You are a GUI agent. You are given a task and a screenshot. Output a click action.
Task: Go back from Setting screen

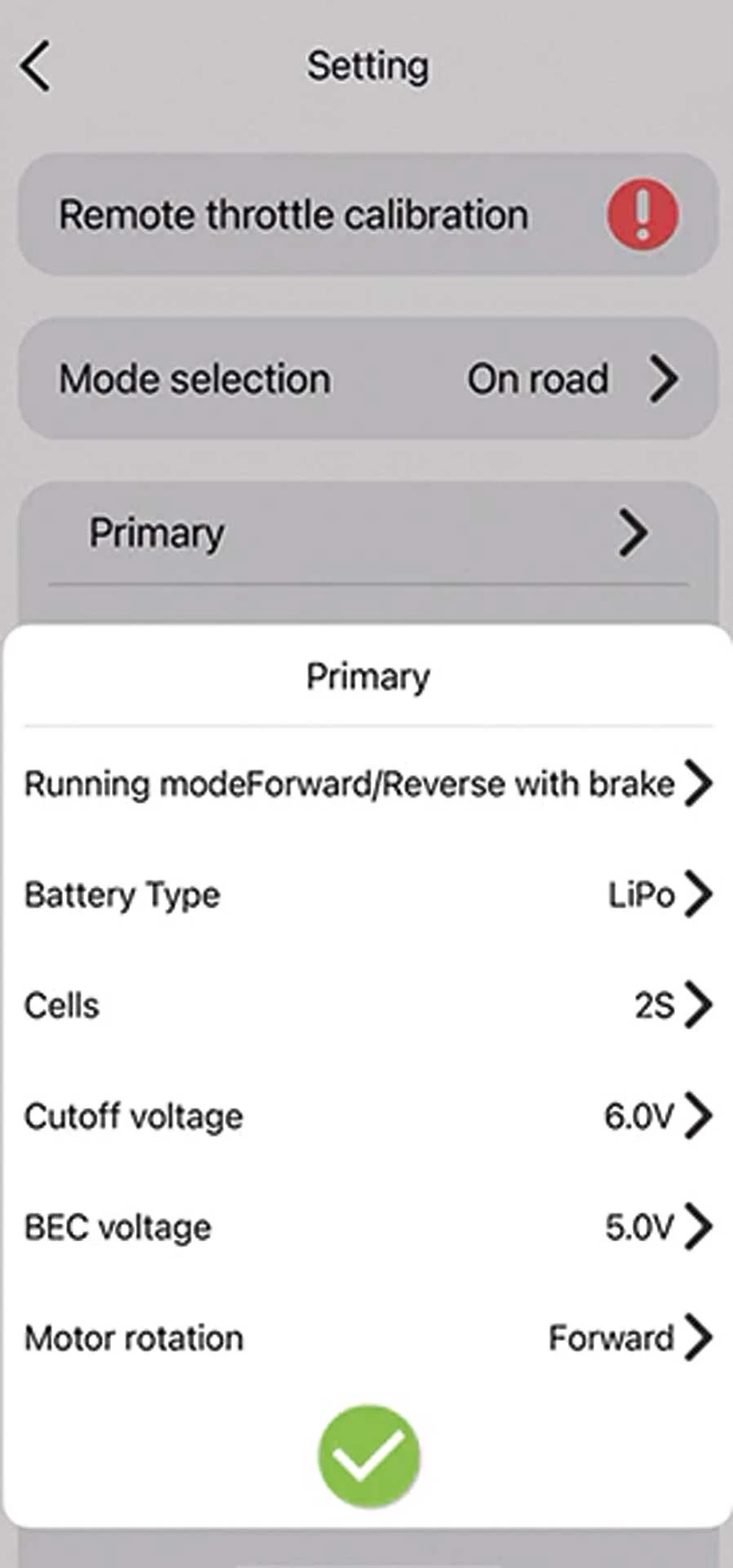click(36, 66)
